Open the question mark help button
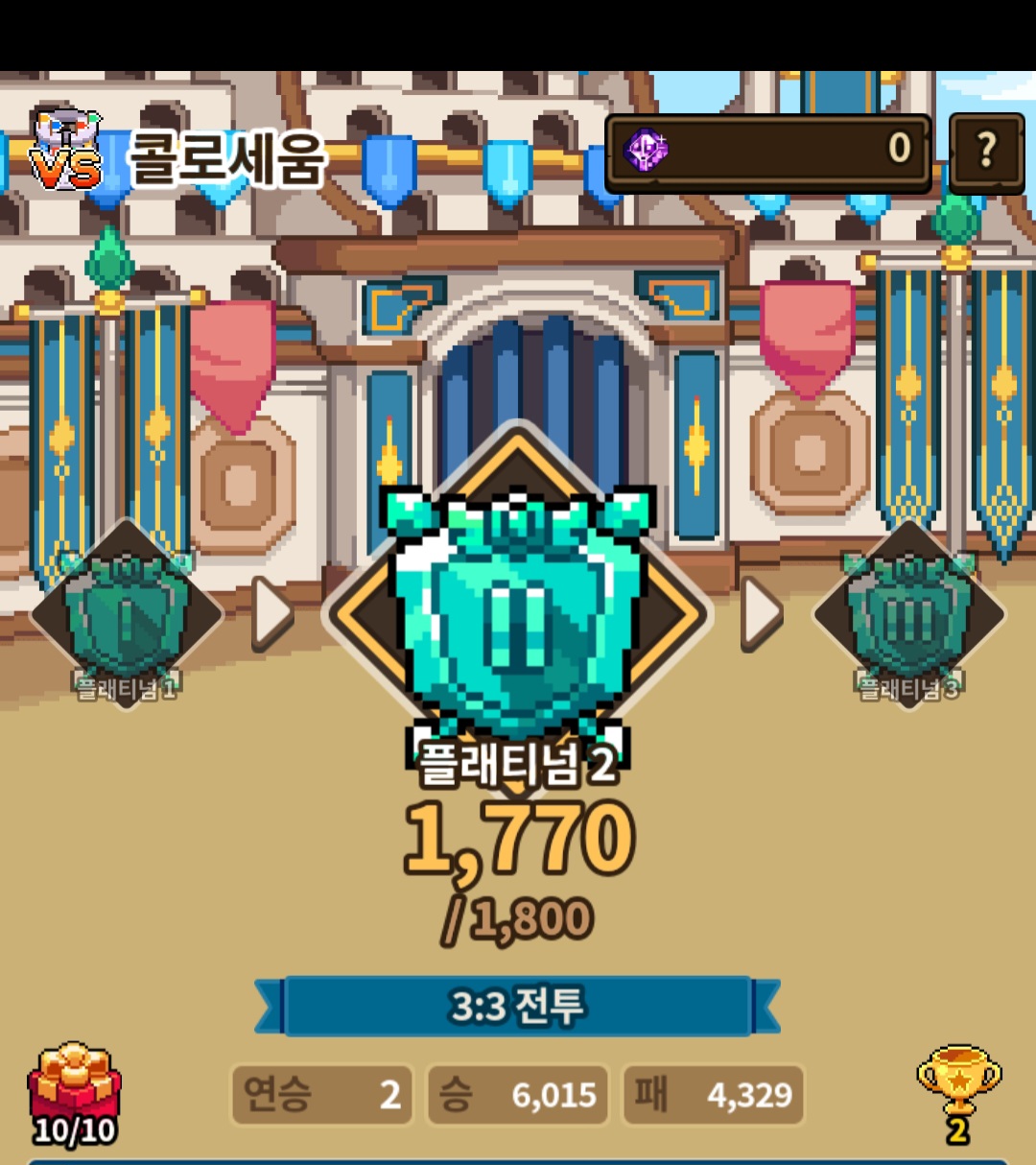 click(986, 152)
